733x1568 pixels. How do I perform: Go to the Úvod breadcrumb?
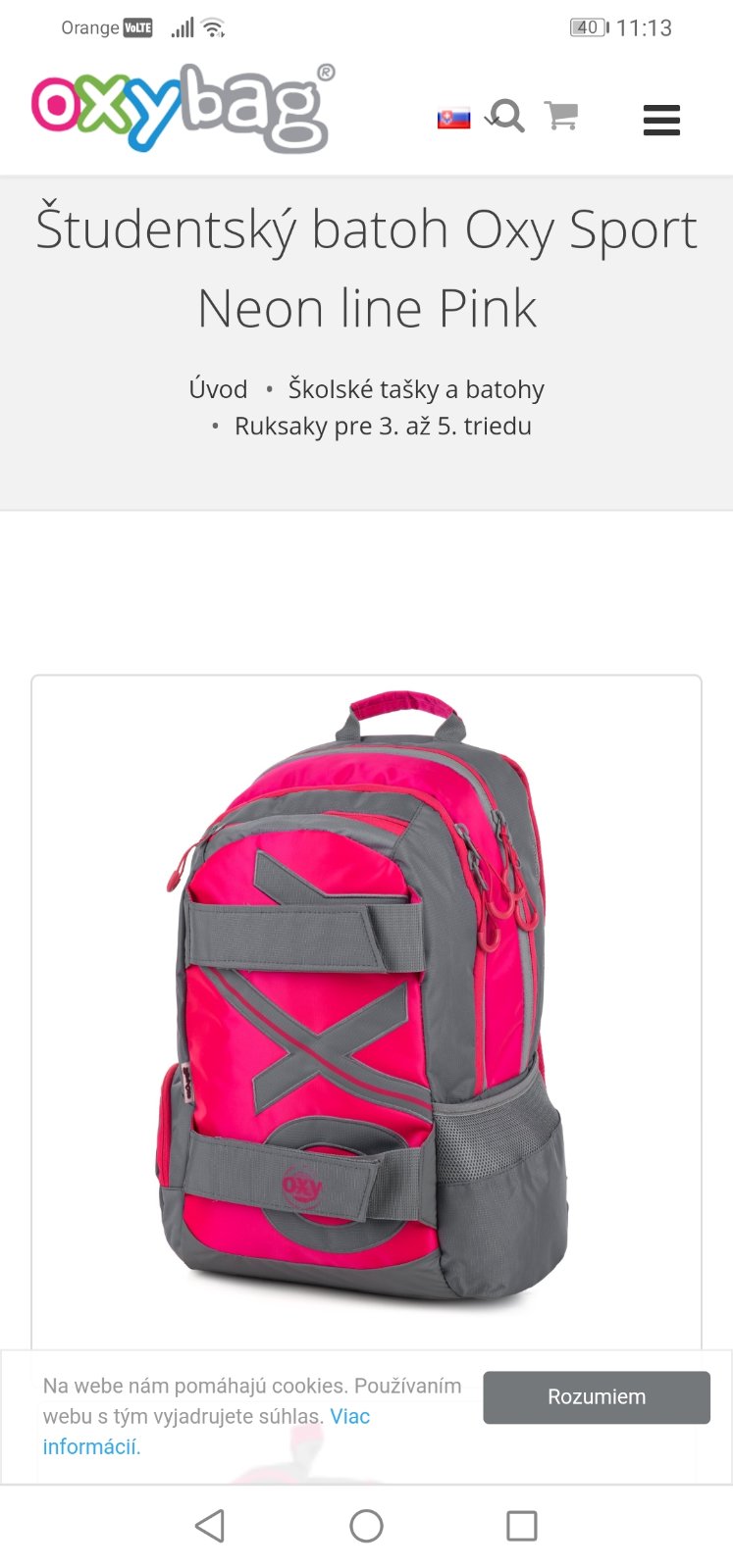[218, 389]
